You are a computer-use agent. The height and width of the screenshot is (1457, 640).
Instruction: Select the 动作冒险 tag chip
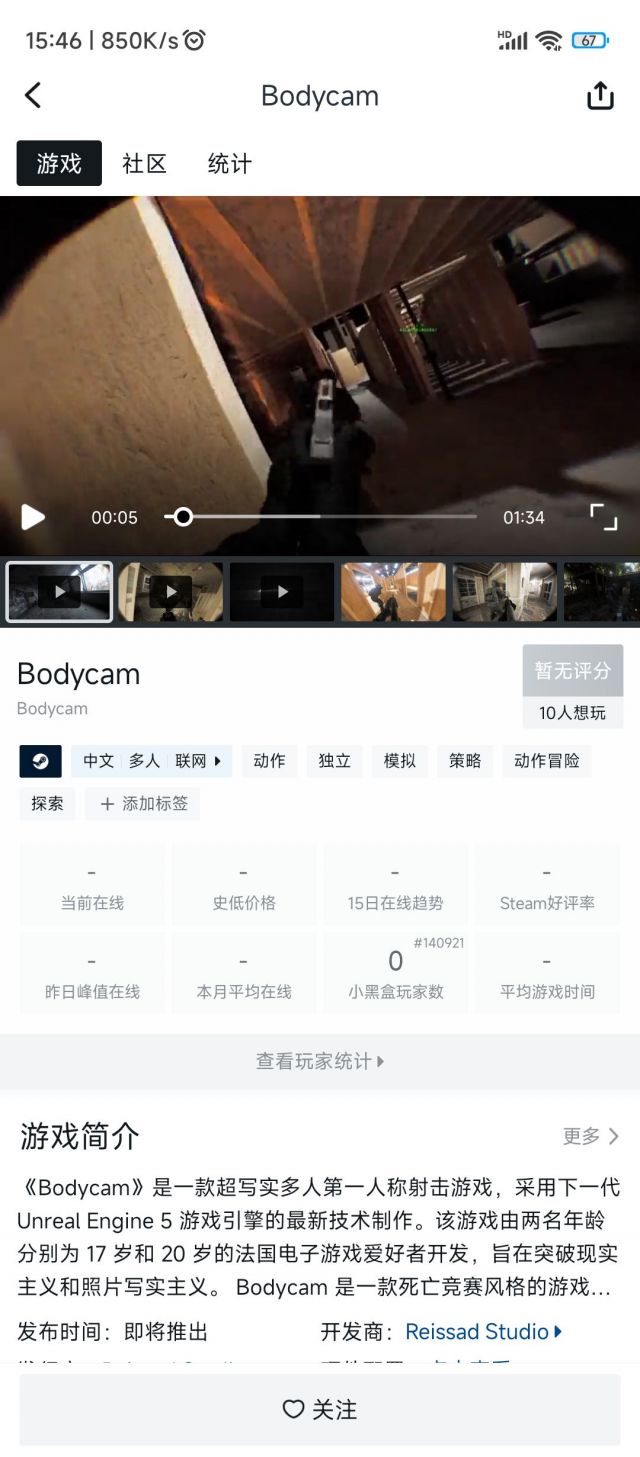click(546, 761)
